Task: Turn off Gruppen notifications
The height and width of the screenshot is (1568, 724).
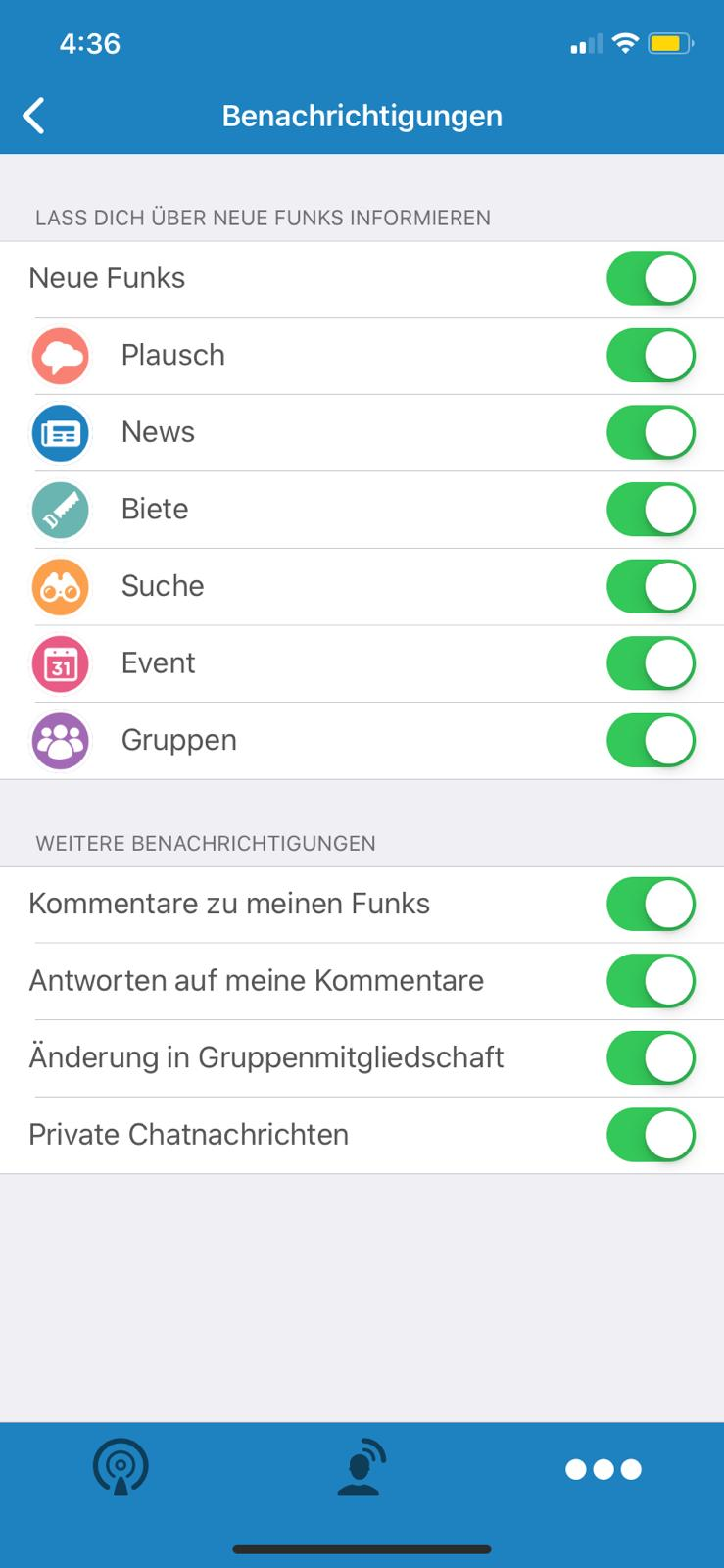Action: 651,740
